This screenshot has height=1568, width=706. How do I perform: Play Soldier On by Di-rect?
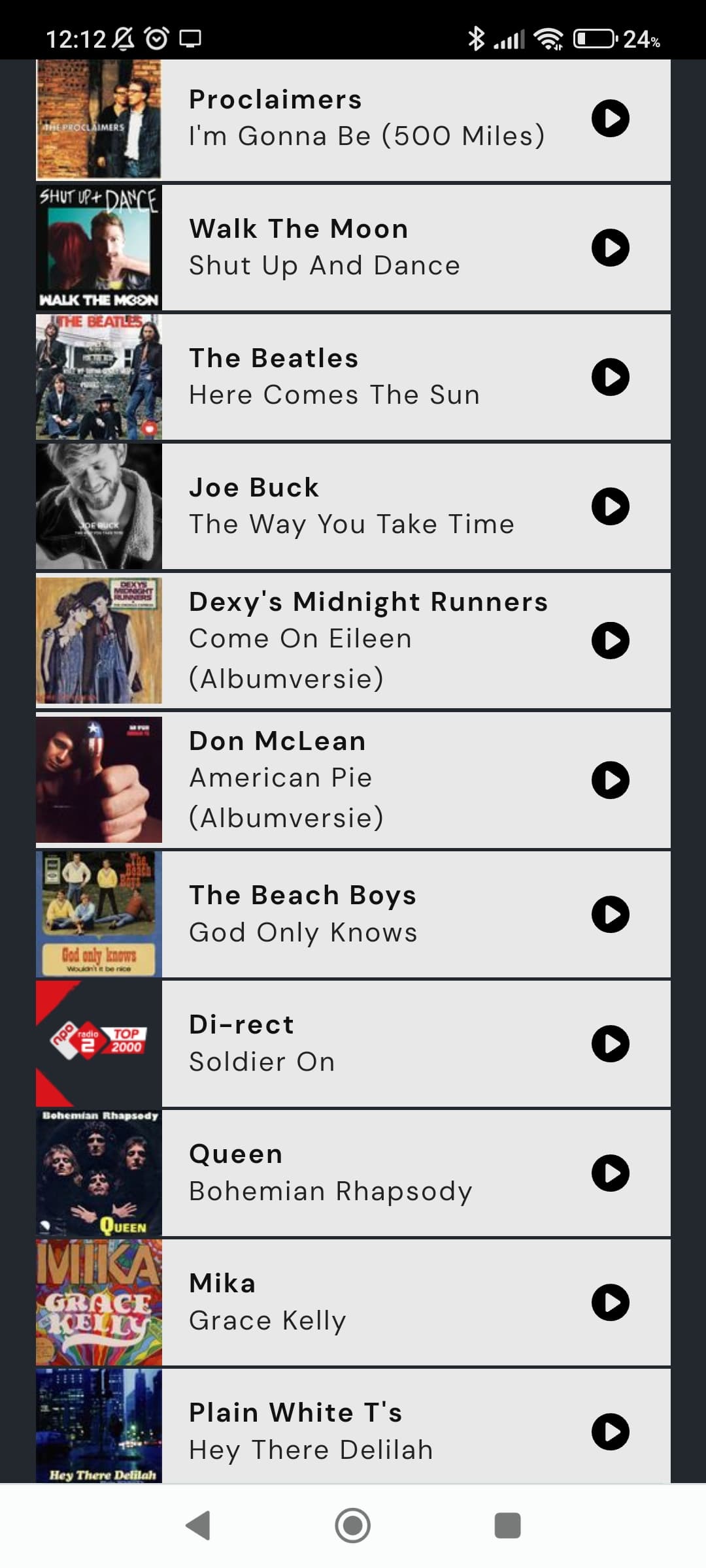pos(611,1043)
